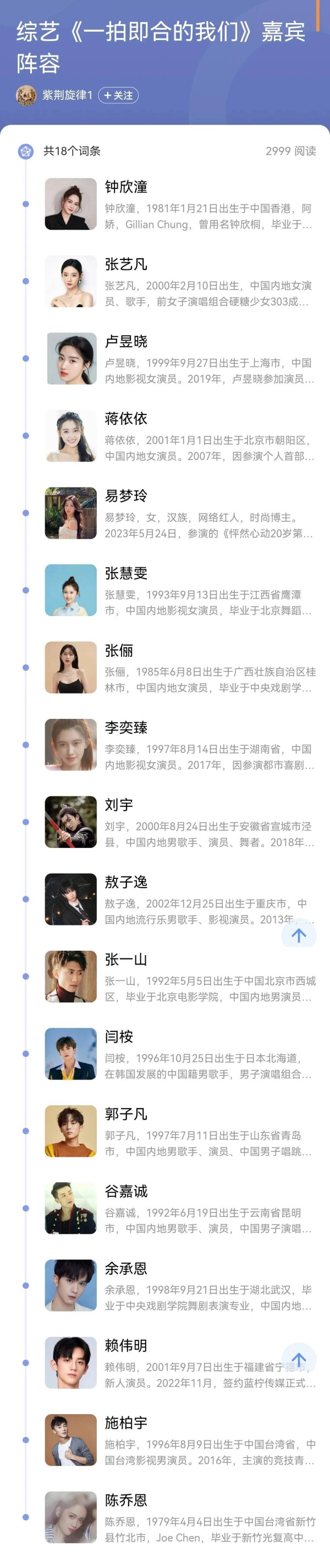Open 李奕臻's entry
The height and width of the screenshot is (1568, 330).
pyautogui.click(x=180, y=746)
